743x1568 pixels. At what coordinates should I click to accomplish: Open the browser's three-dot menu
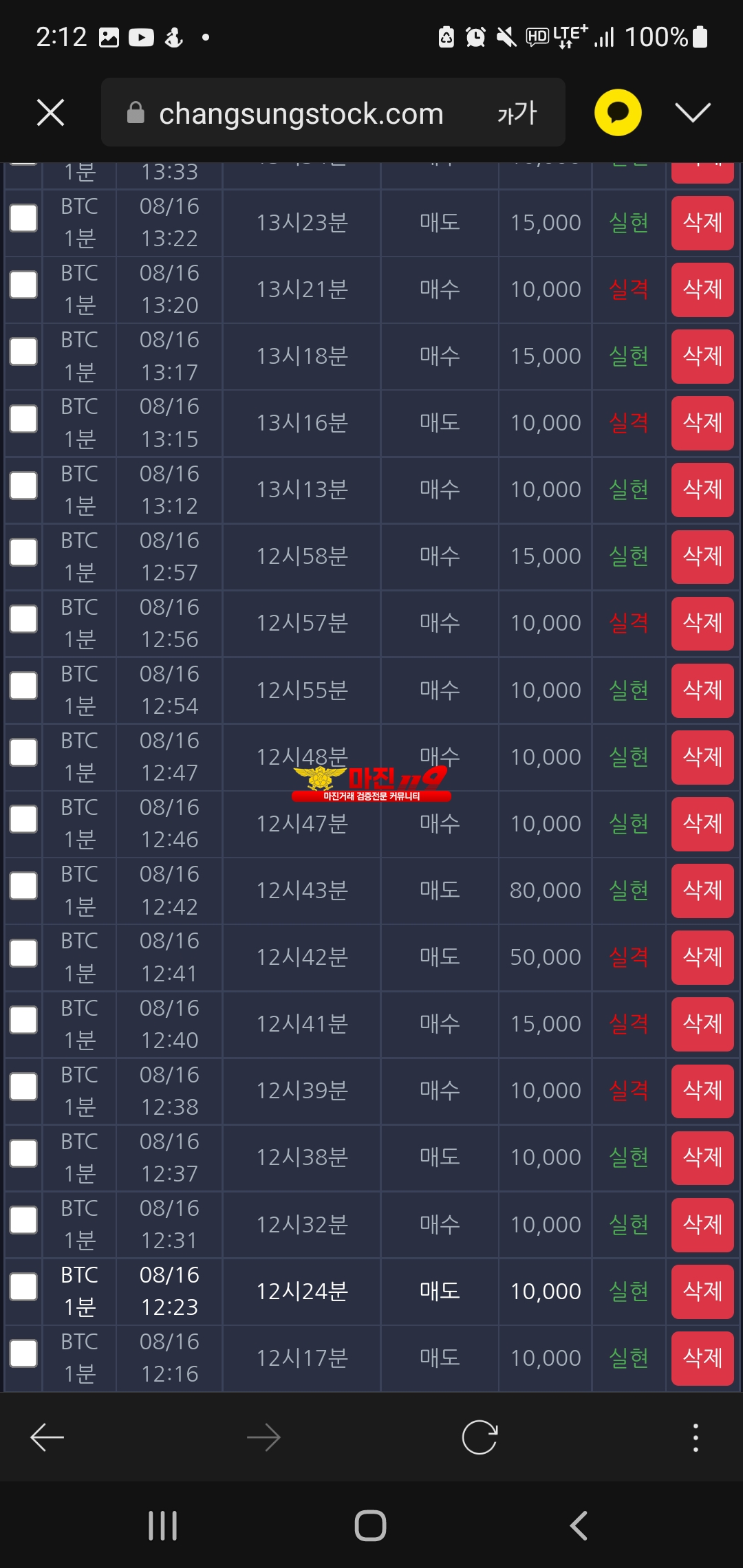[696, 1437]
